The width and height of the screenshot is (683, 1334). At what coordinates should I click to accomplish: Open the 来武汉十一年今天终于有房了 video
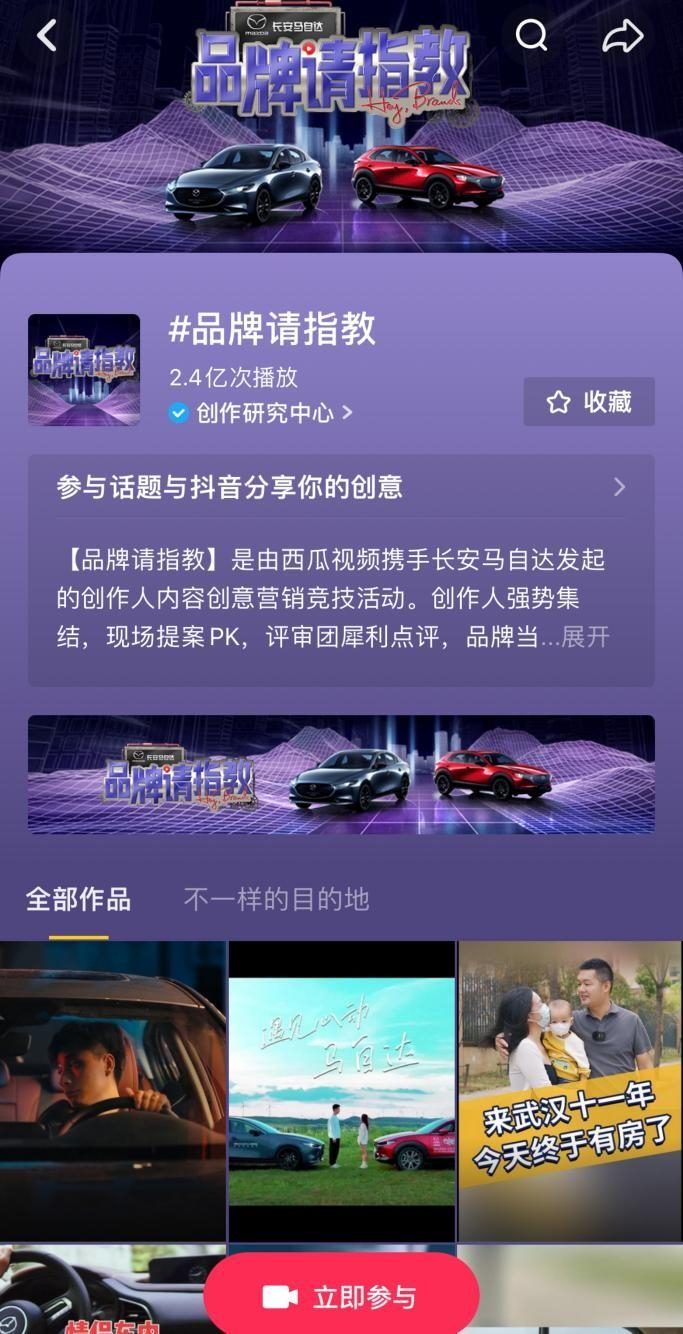pos(570,1090)
